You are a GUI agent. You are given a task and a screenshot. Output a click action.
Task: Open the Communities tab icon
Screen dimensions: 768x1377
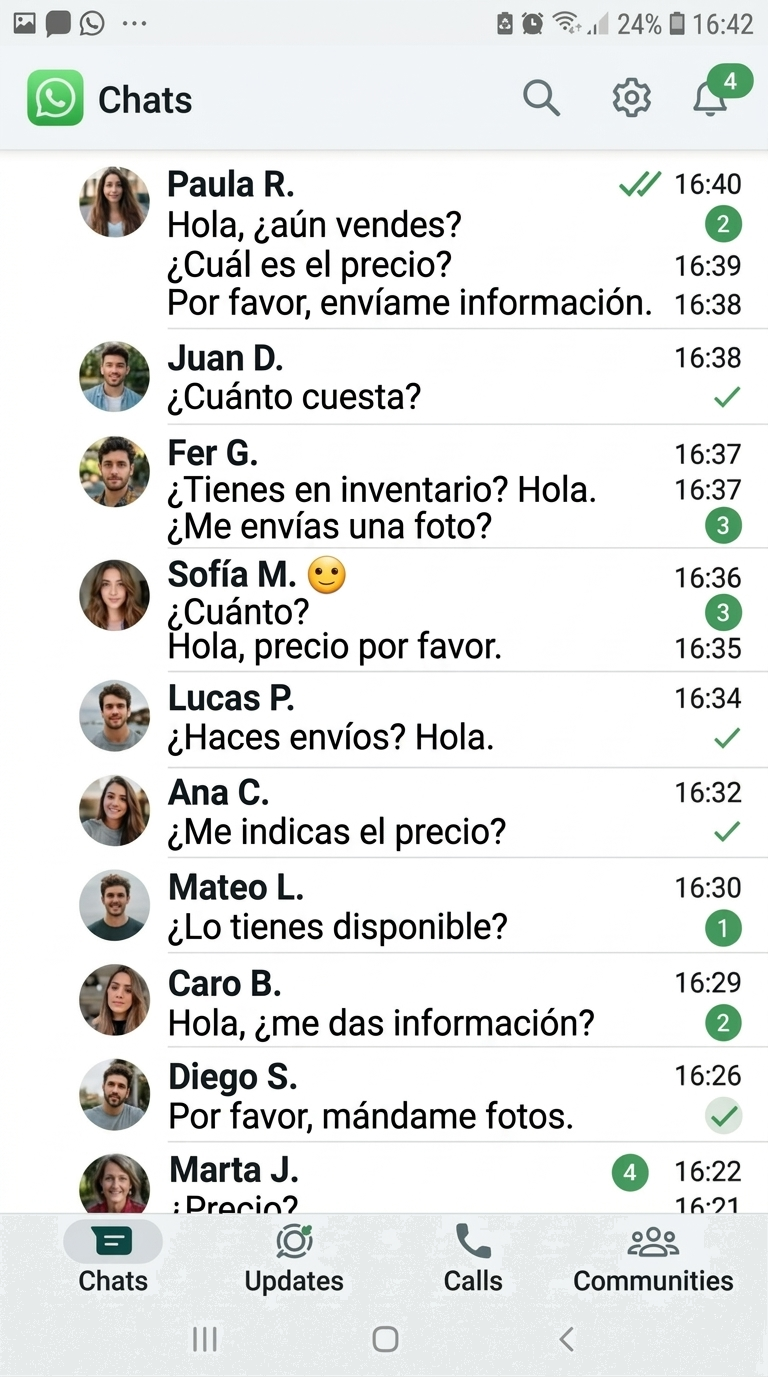click(652, 1244)
